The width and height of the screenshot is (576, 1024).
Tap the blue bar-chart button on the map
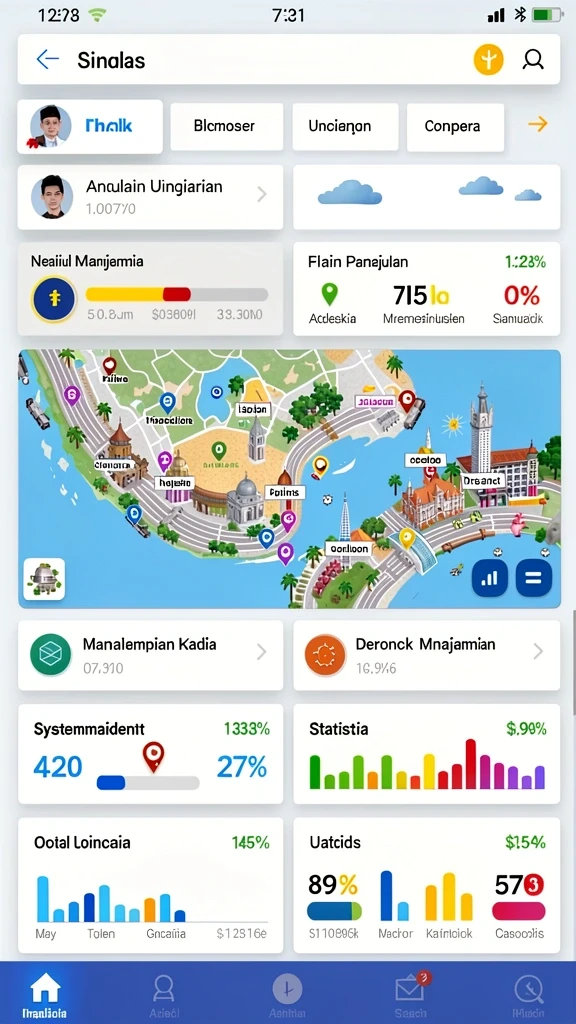[x=490, y=578]
